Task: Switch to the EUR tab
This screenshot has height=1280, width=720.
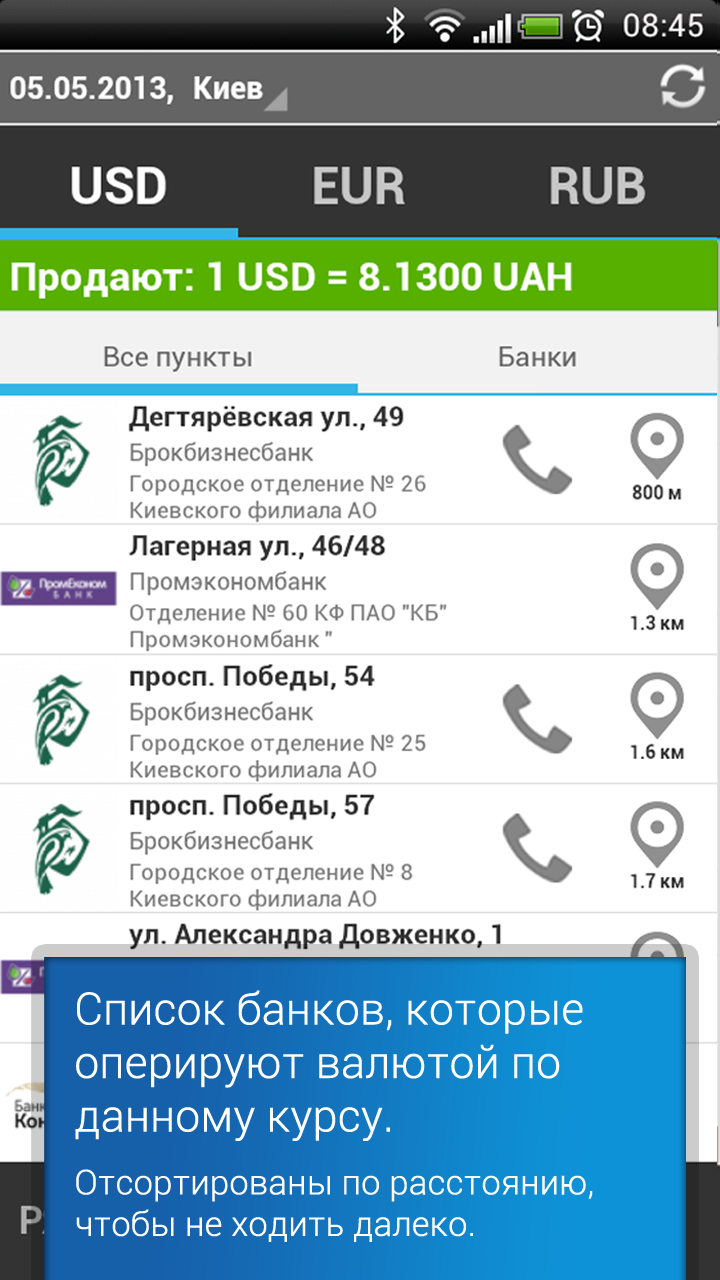Action: pos(358,187)
